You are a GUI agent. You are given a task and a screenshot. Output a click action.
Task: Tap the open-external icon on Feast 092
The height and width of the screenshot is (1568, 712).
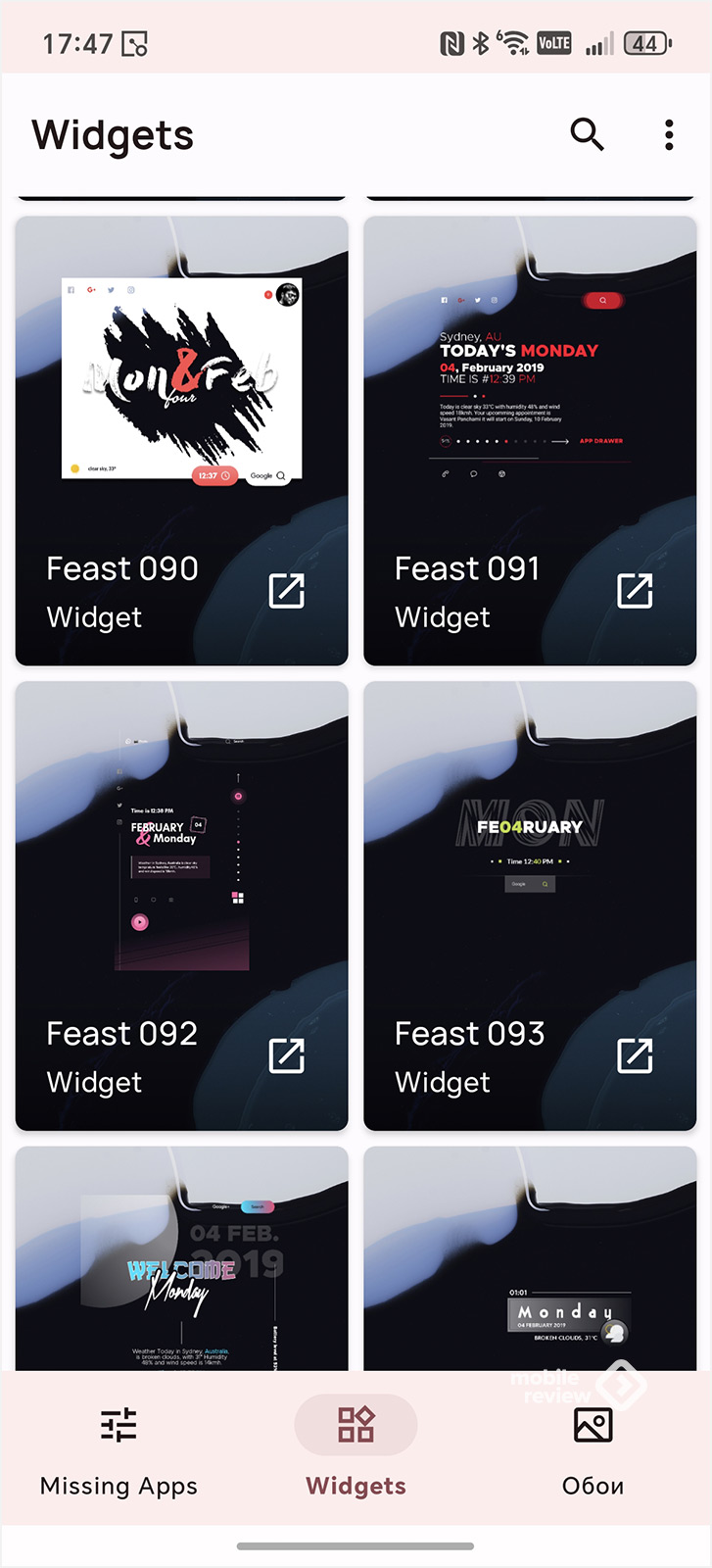(x=287, y=1055)
